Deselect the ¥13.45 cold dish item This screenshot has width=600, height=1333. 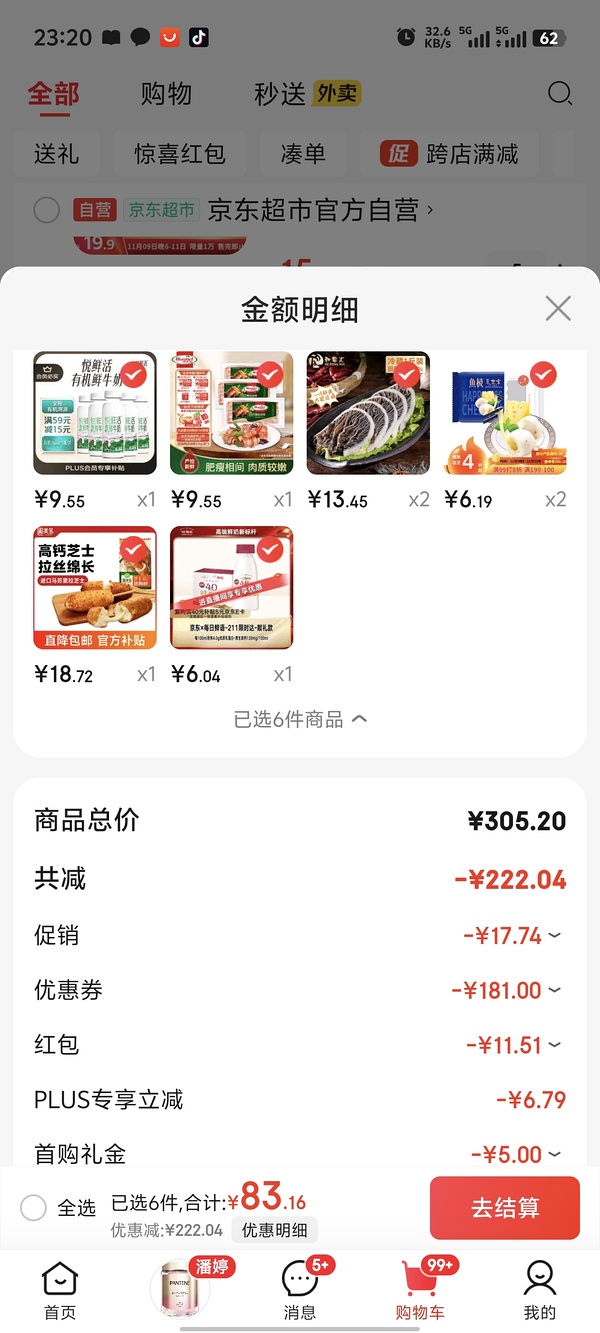click(x=406, y=375)
